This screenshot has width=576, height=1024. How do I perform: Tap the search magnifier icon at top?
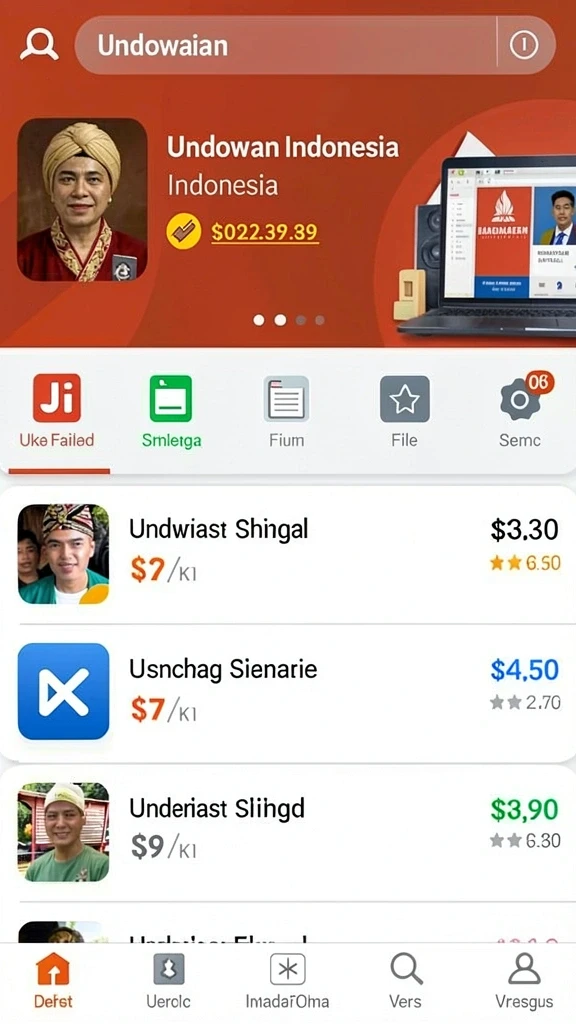pyautogui.click(x=39, y=45)
